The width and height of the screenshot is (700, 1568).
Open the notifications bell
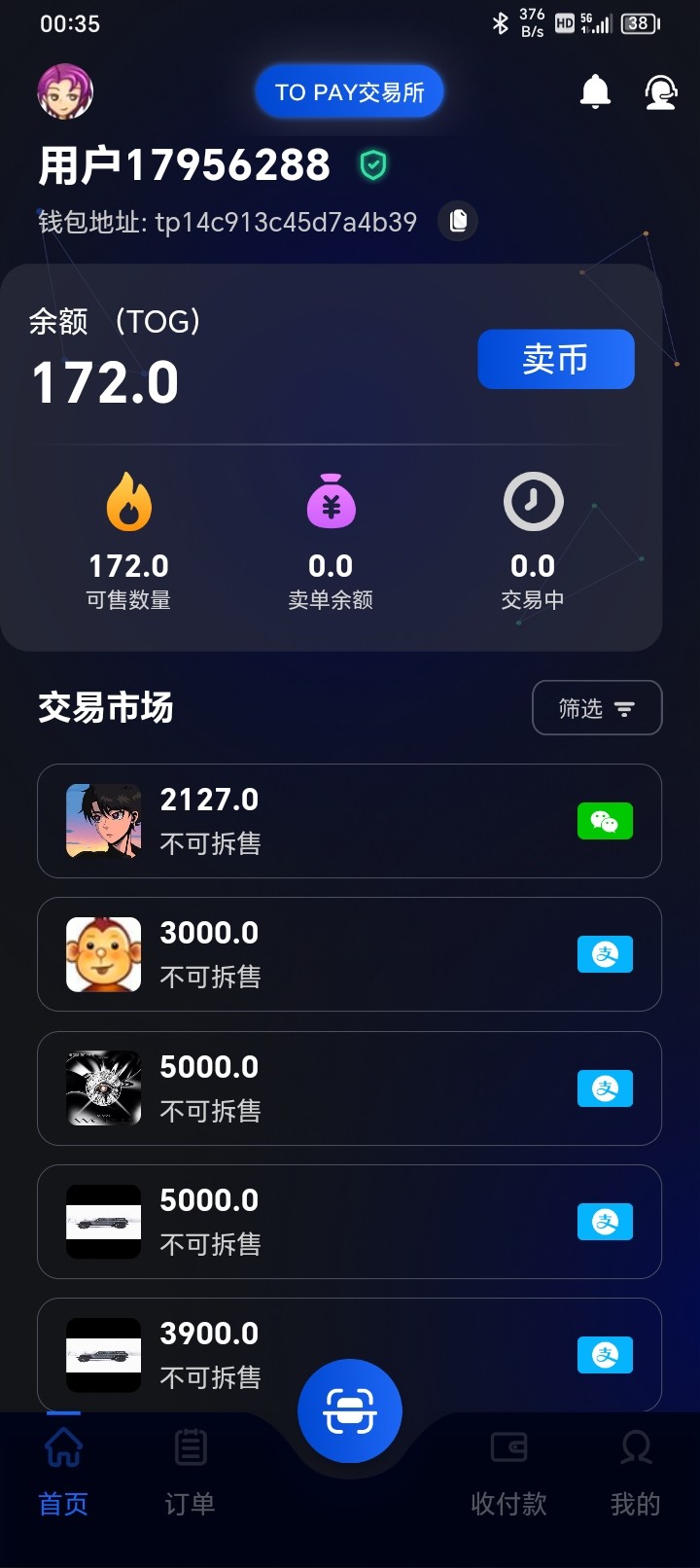(x=595, y=92)
